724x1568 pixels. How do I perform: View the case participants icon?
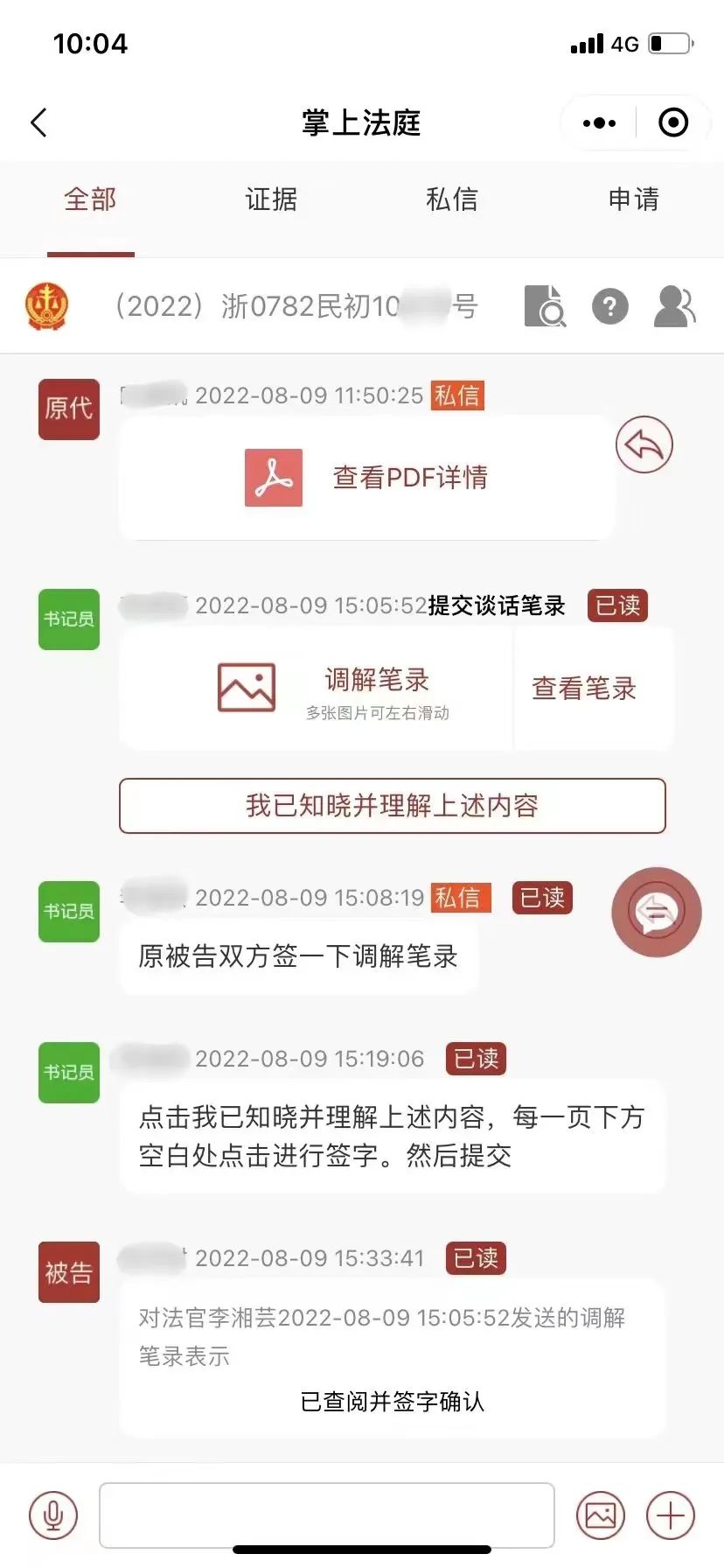coord(674,306)
